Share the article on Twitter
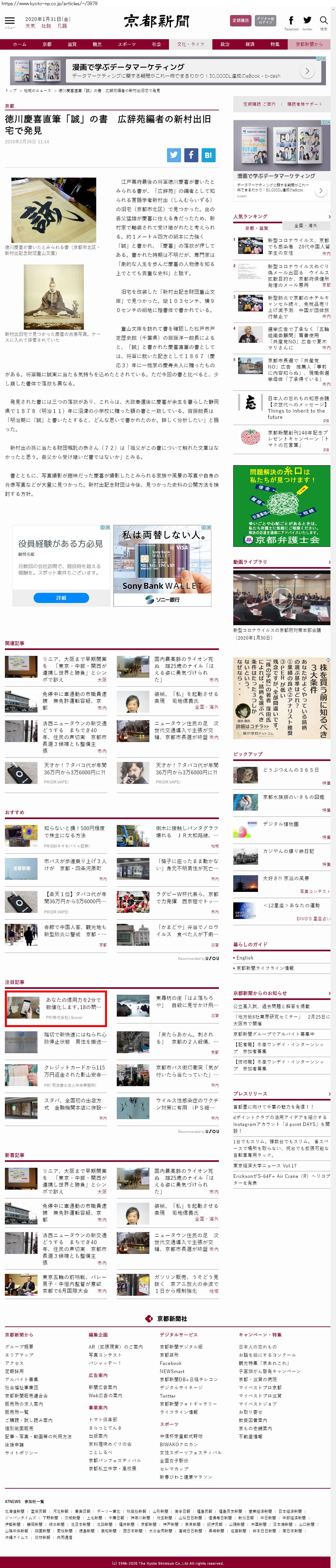The width and height of the screenshot is (336, 1568). (174, 155)
